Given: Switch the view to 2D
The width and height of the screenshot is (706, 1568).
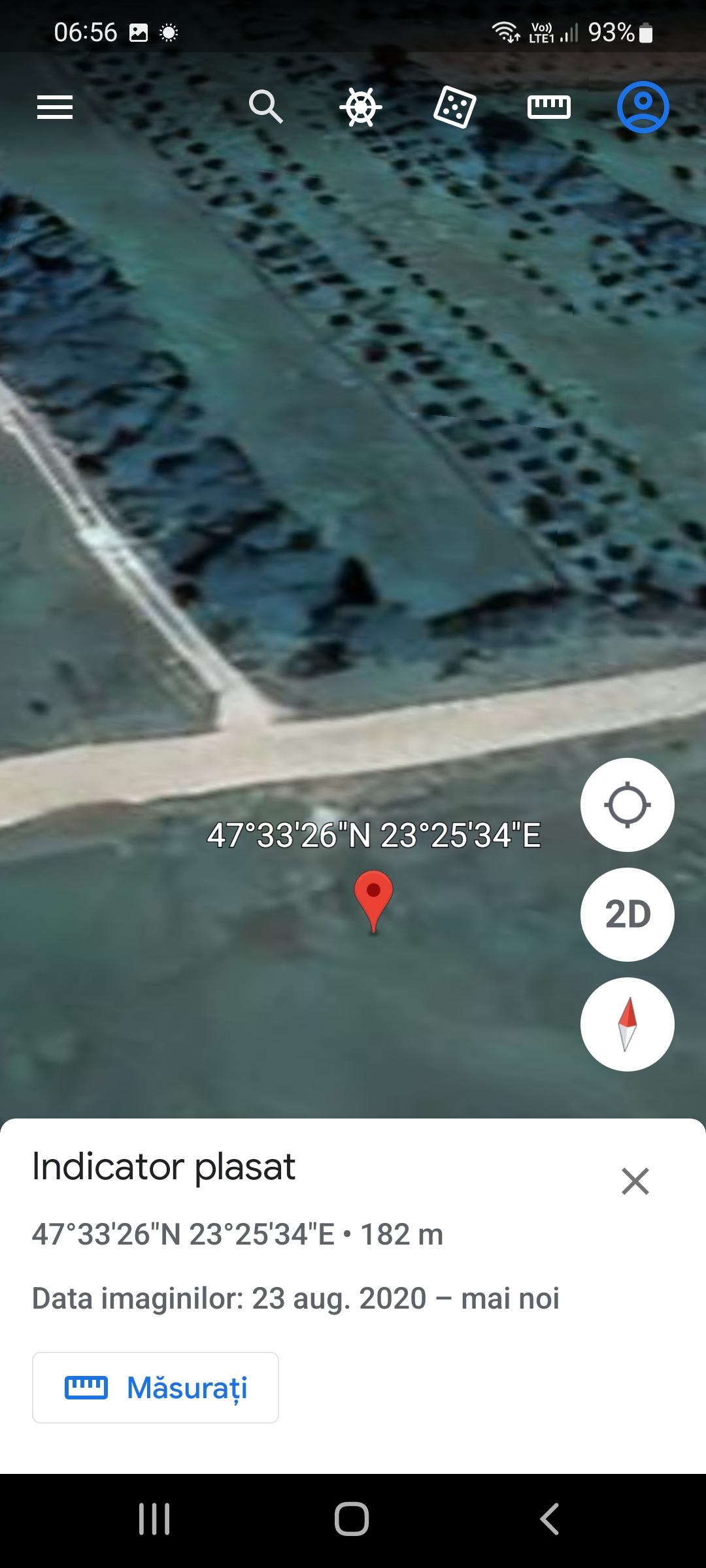Looking at the screenshot, I should [x=628, y=915].
